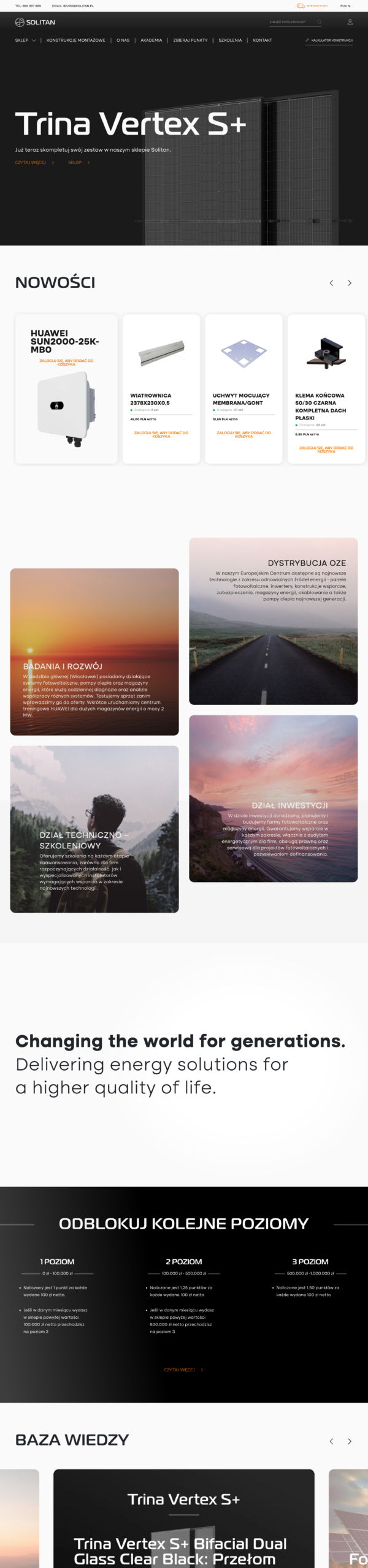Show previous Nowości products
368x1568 pixels.
click(331, 283)
